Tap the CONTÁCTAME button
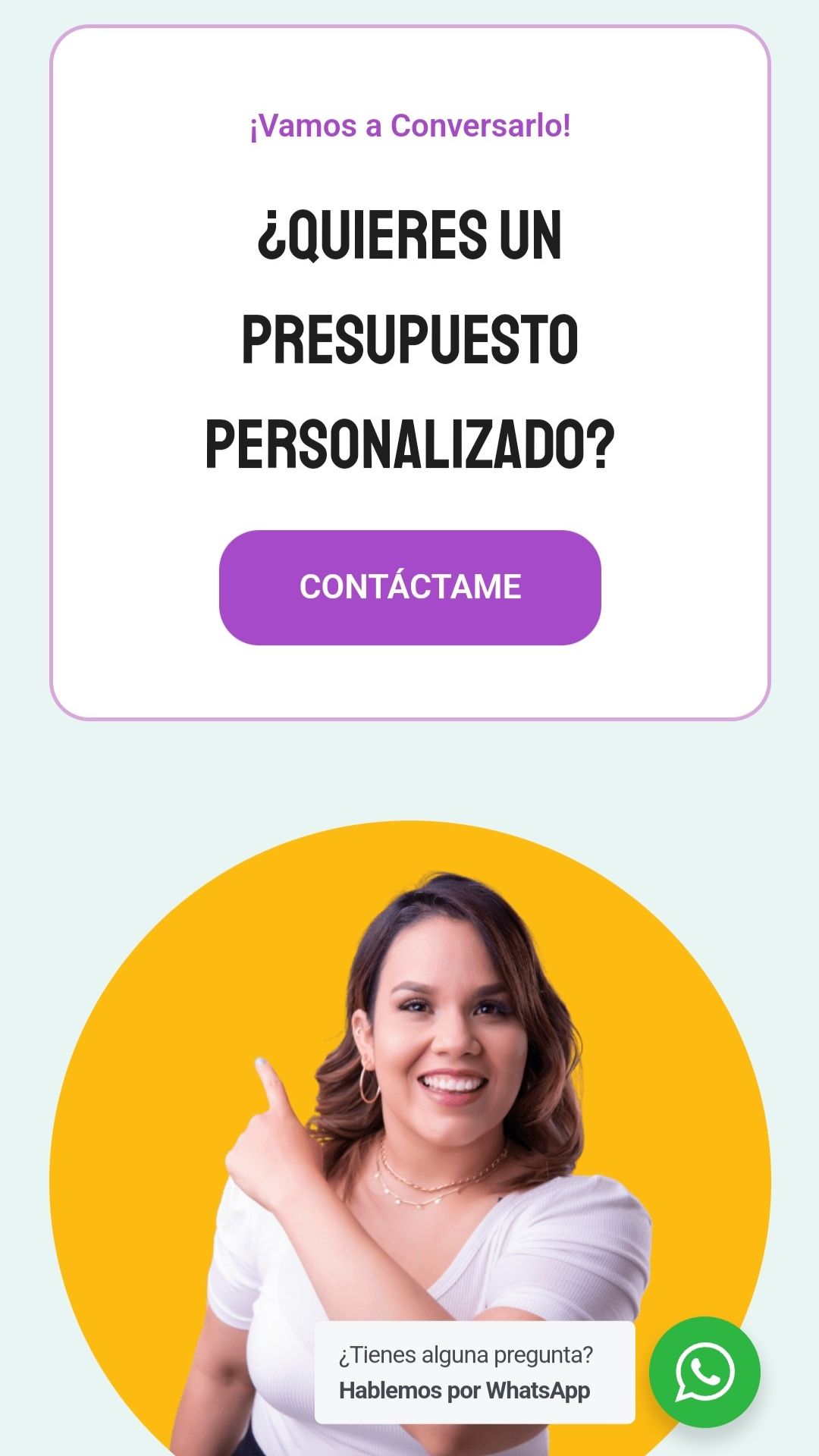The height and width of the screenshot is (1456, 819). tap(409, 587)
